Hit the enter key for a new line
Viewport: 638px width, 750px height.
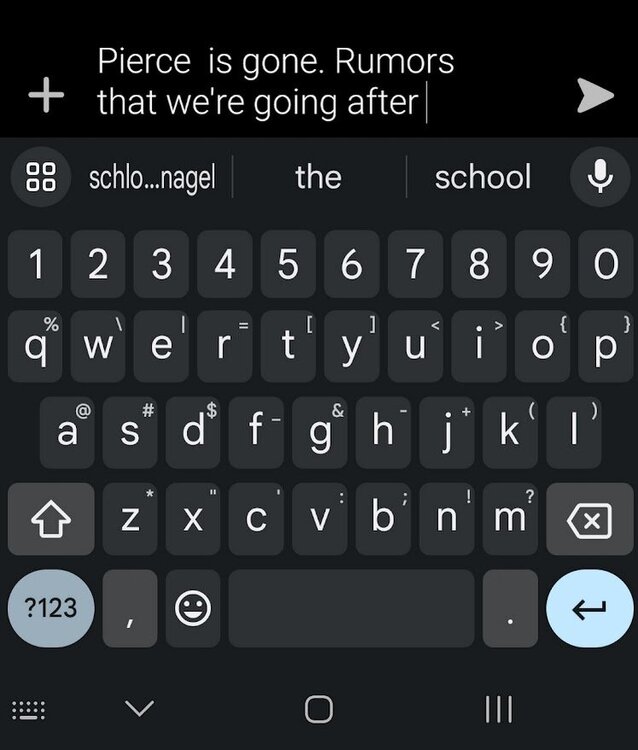click(x=590, y=608)
